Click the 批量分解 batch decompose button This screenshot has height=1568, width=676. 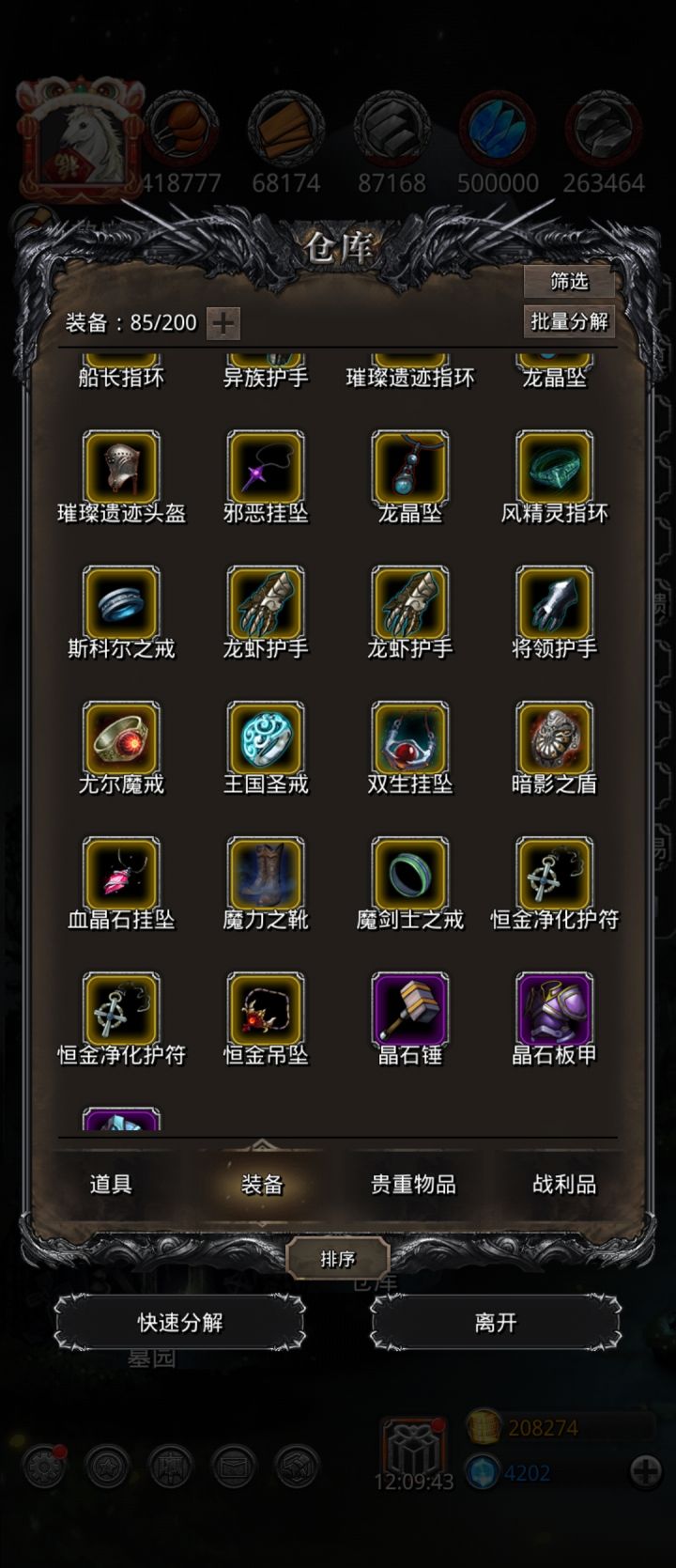[x=567, y=320]
